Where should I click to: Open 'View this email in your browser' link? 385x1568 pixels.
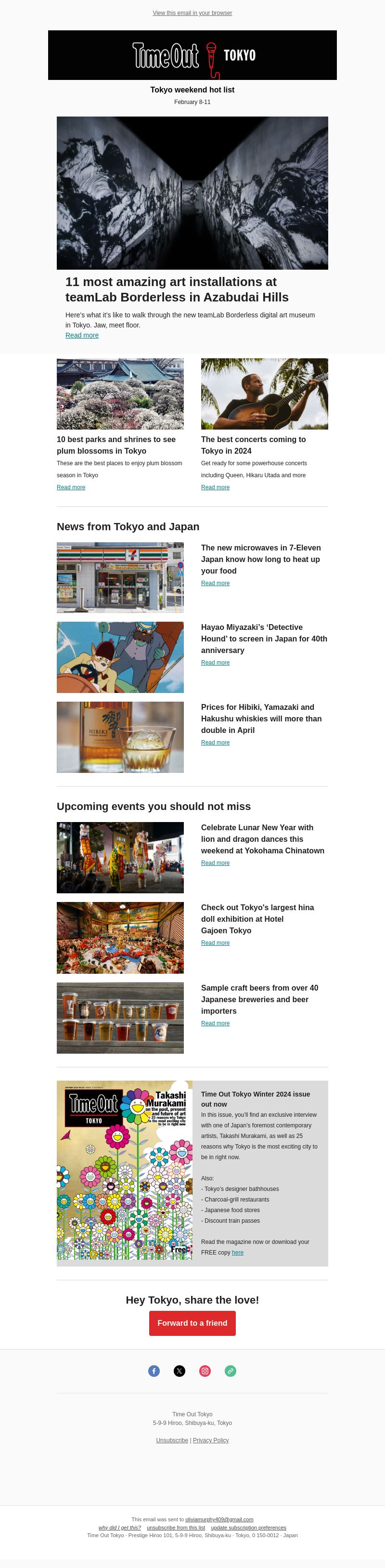pyautogui.click(x=192, y=13)
